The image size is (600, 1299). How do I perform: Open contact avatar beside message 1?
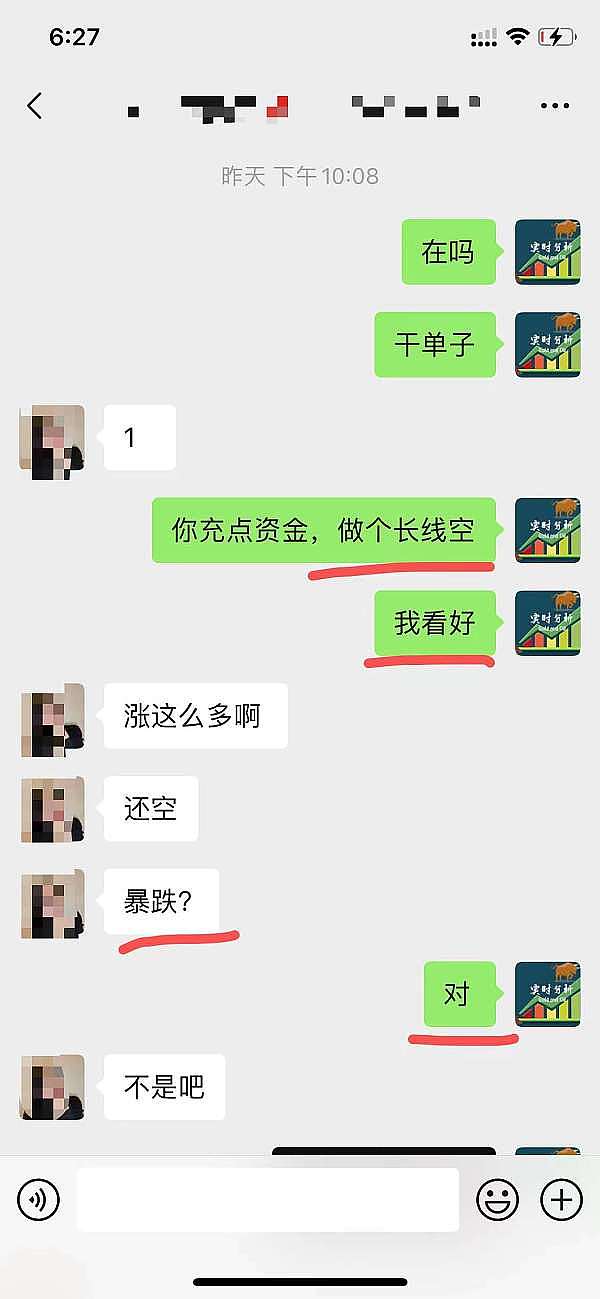(52, 438)
